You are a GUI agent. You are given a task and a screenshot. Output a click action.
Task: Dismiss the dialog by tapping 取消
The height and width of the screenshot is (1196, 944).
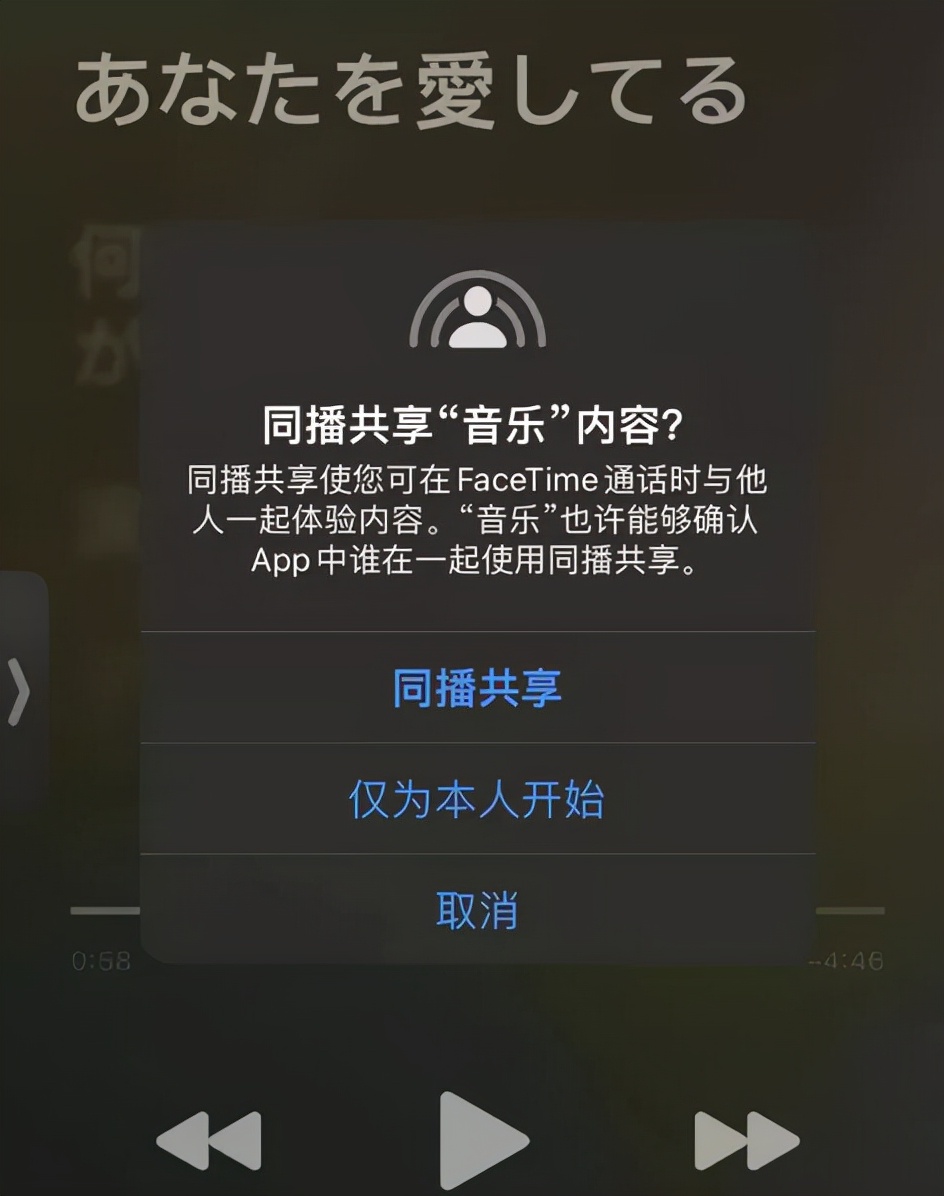pos(478,909)
